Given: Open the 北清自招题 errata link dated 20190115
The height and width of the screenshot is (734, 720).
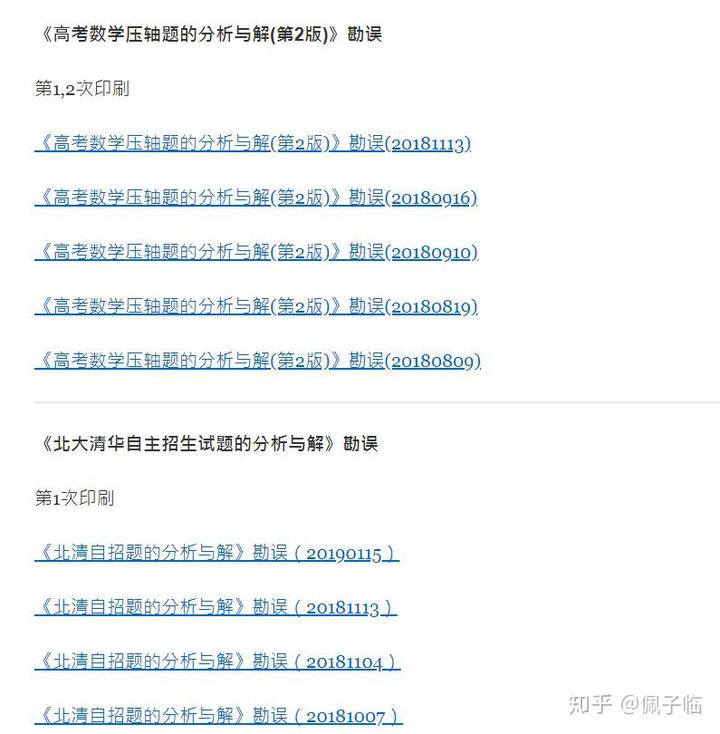Looking at the screenshot, I should [216, 552].
